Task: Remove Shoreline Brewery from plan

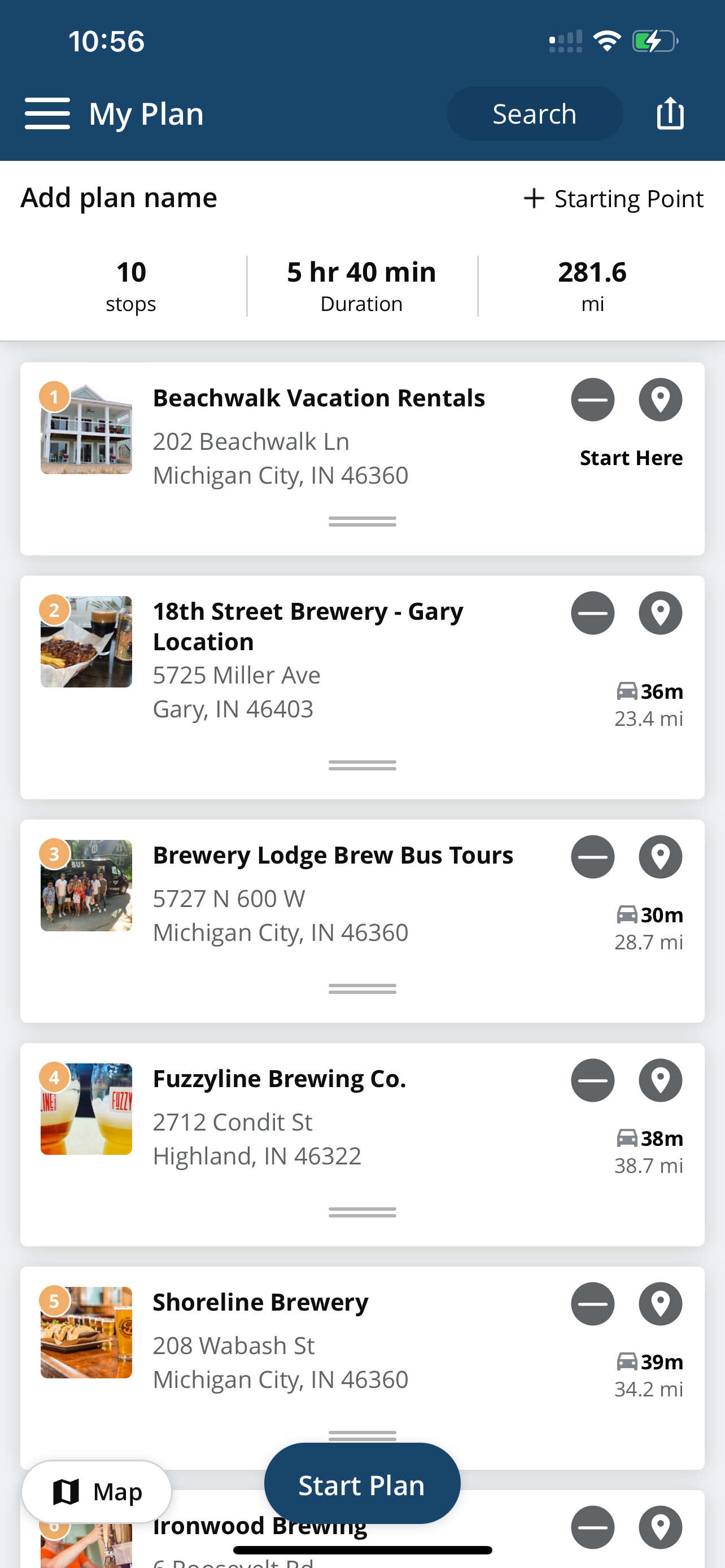Action: (592, 1304)
